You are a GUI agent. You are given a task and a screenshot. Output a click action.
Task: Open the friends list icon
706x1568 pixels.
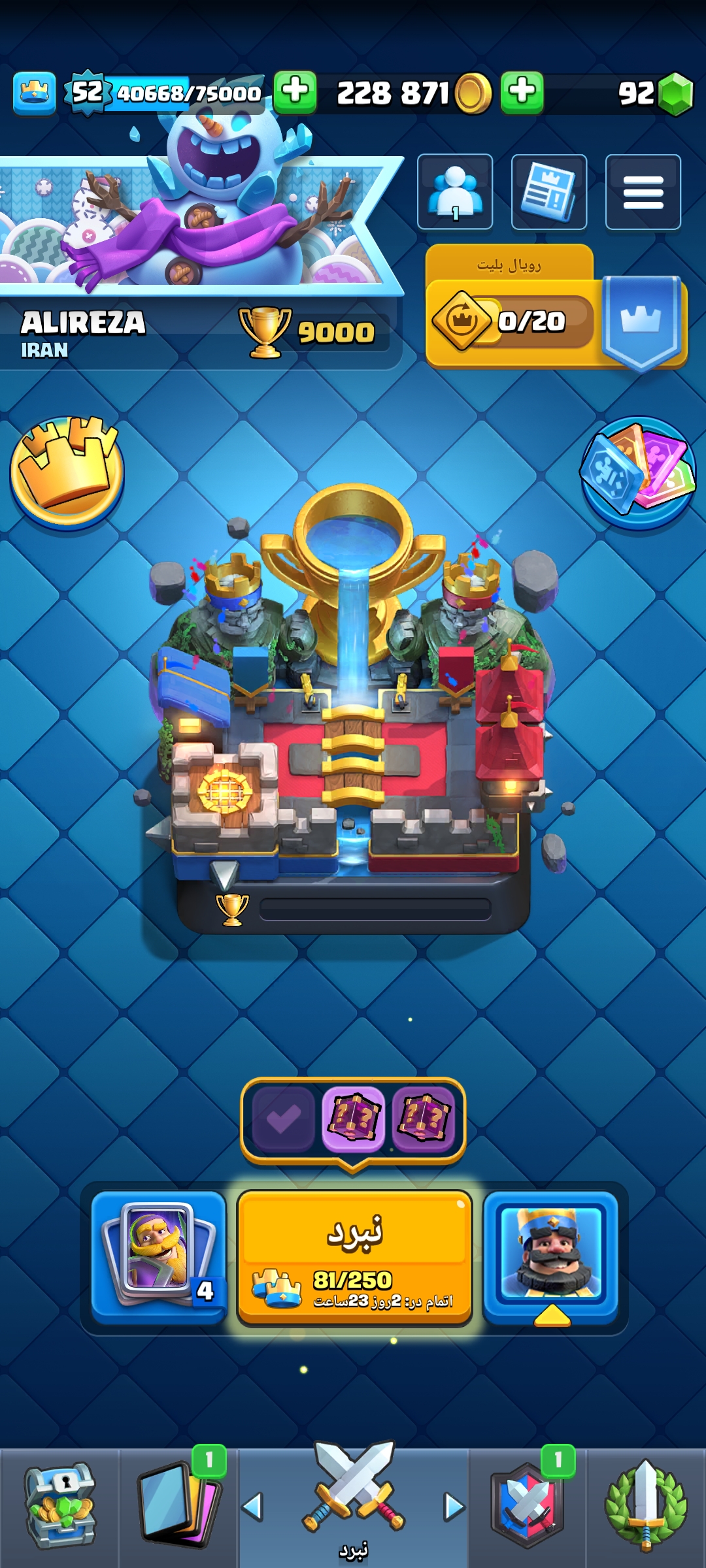pyautogui.click(x=455, y=192)
